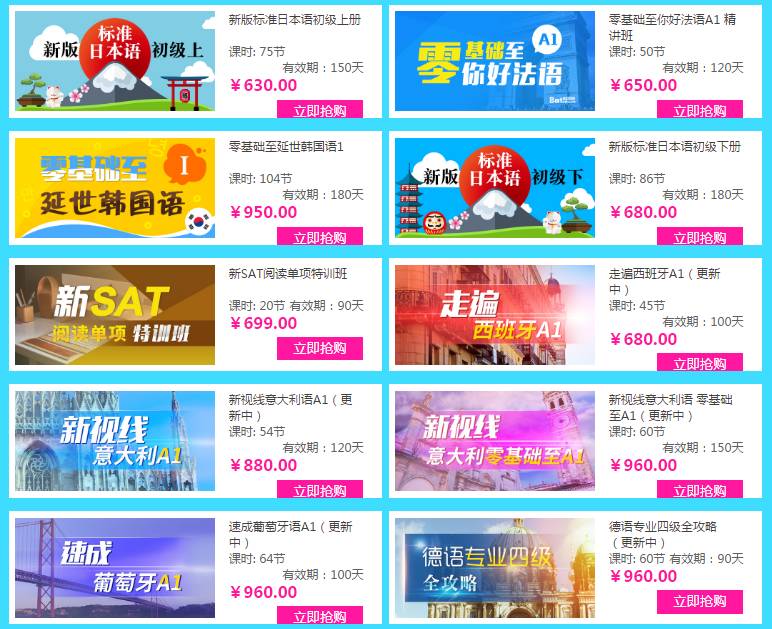Open the 新SAT阅读单项特训班 banner

coord(115,314)
